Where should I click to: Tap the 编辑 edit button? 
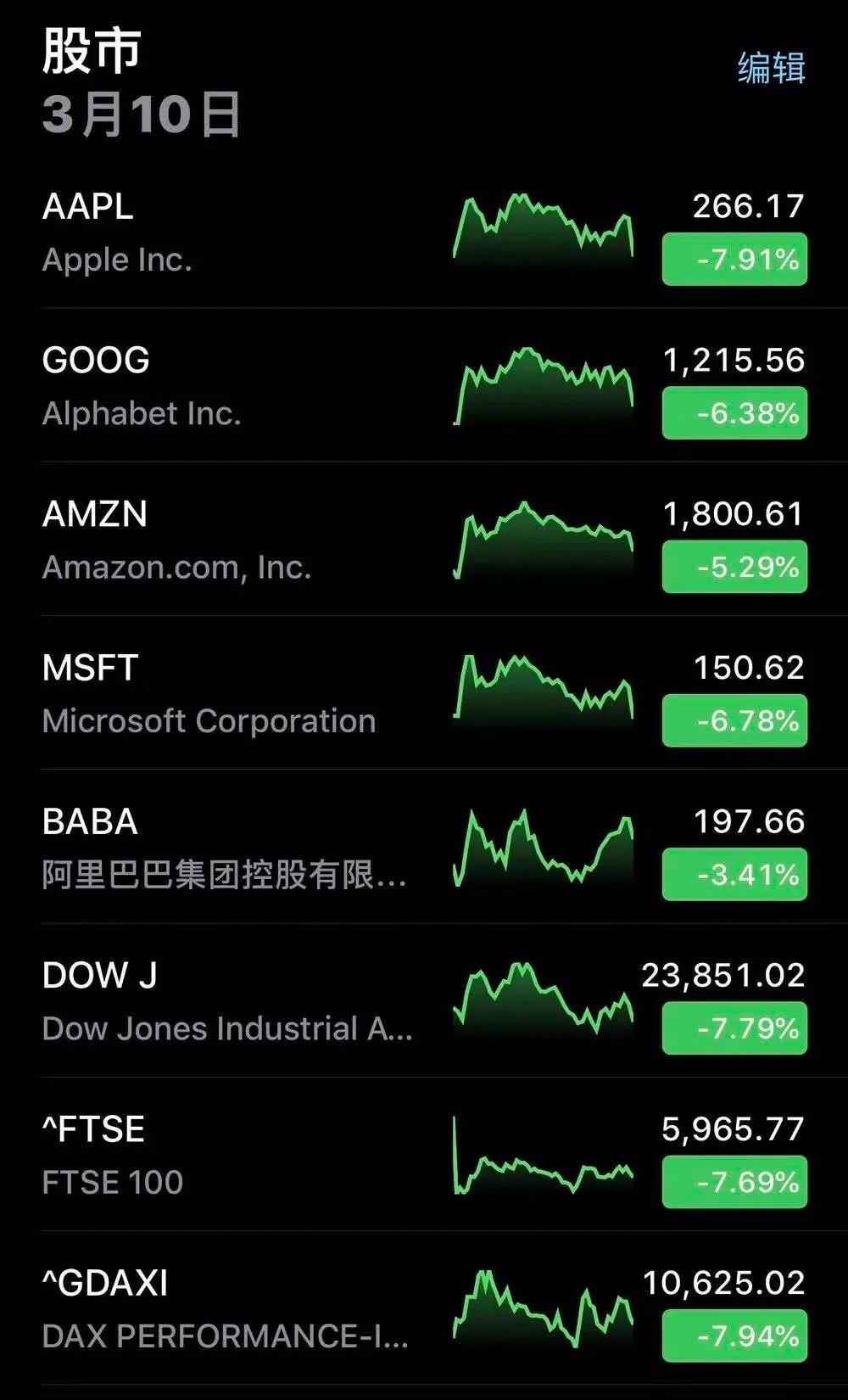(771, 68)
